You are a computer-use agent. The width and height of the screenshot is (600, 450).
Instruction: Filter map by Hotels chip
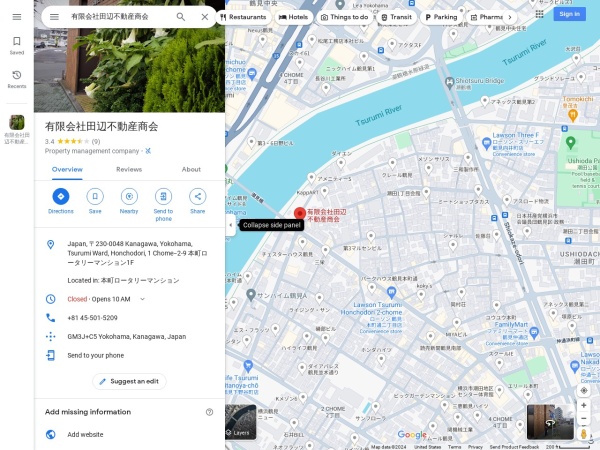[x=293, y=17]
